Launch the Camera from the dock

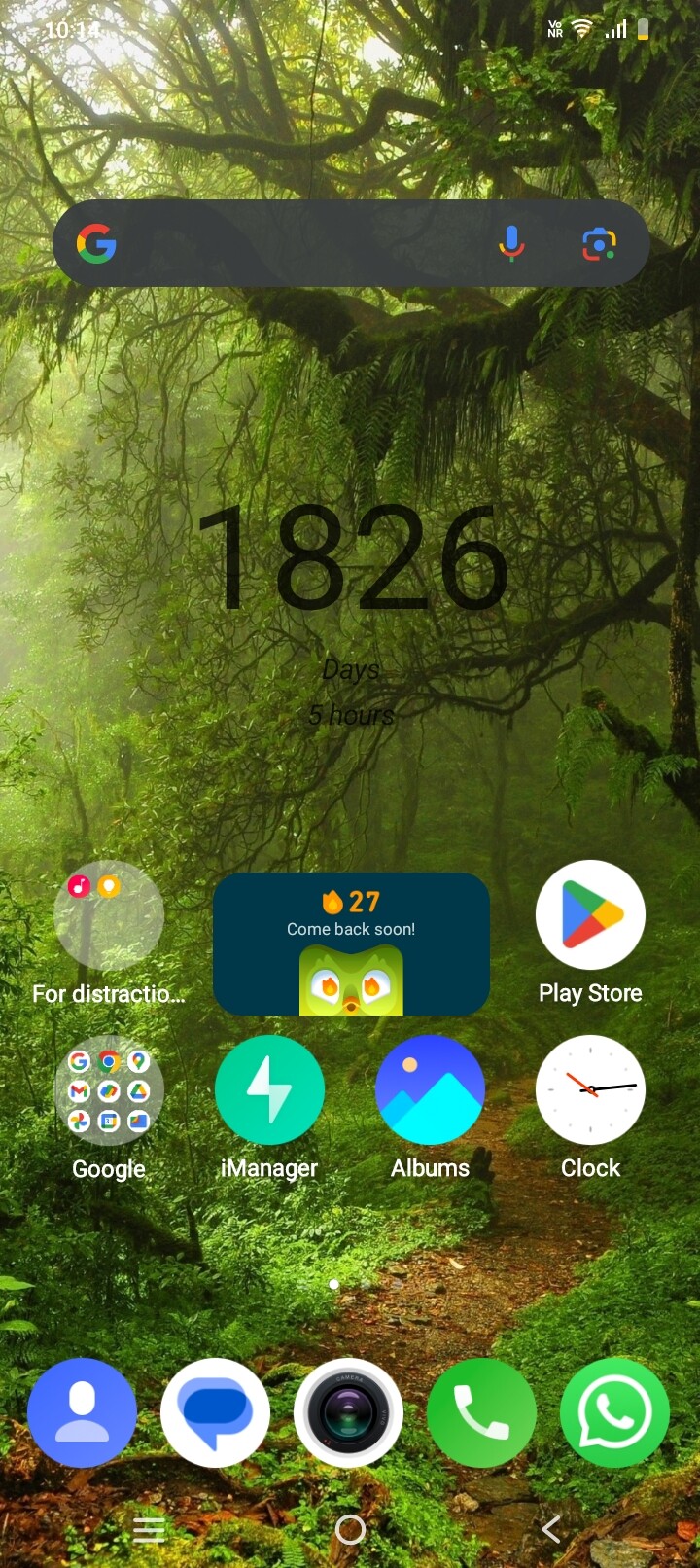click(x=348, y=1412)
